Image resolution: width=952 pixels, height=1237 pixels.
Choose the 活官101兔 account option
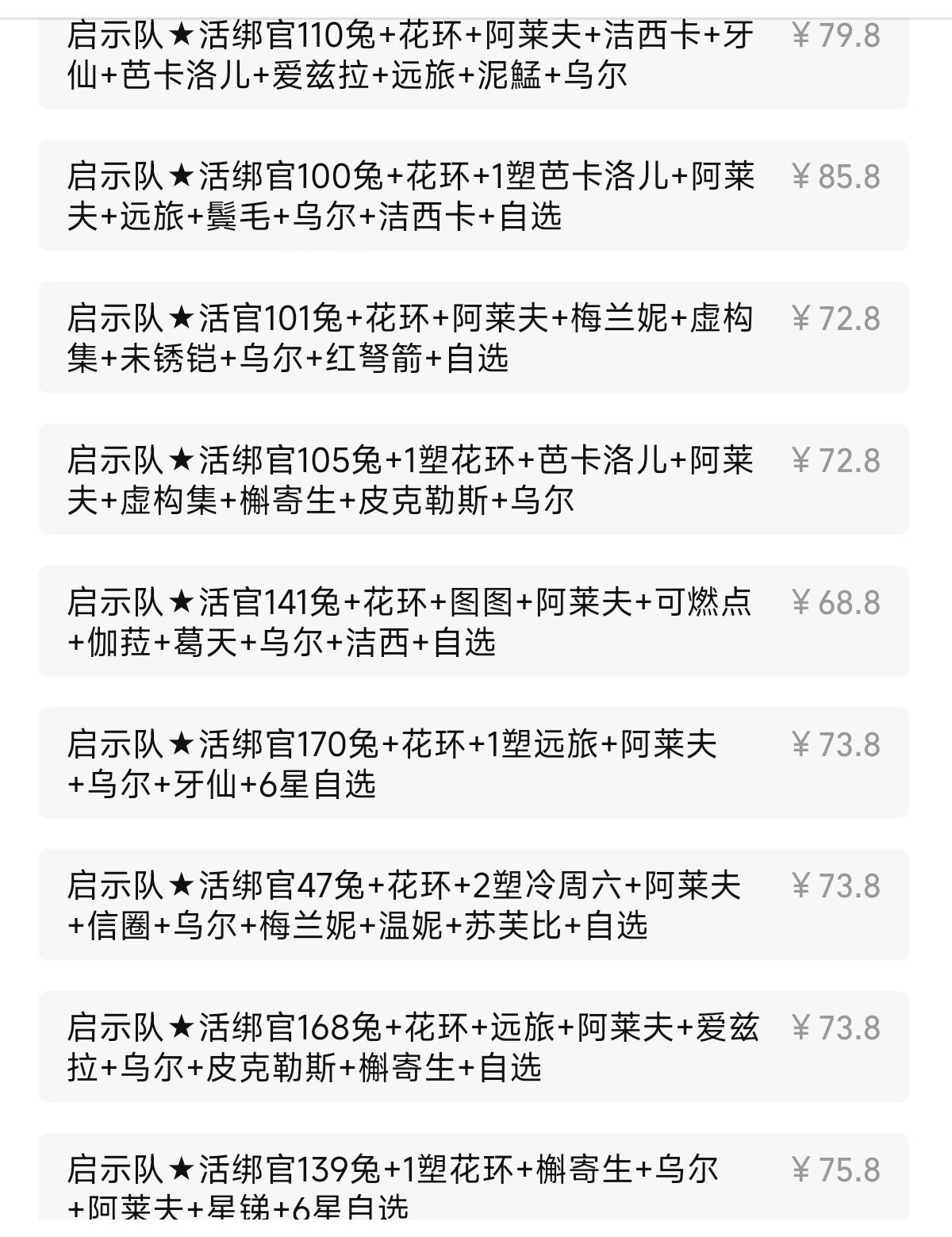tap(413, 337)
